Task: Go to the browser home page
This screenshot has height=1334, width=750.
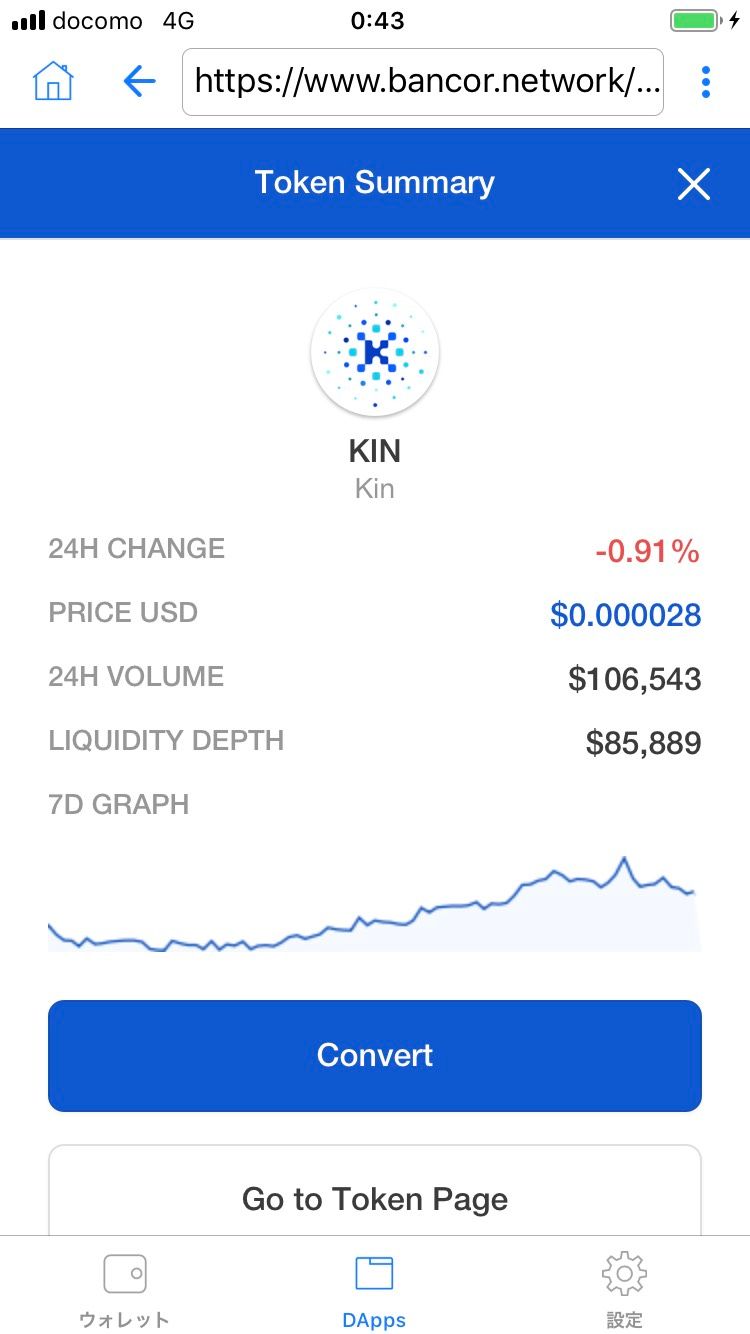Action: pos(53,81)
